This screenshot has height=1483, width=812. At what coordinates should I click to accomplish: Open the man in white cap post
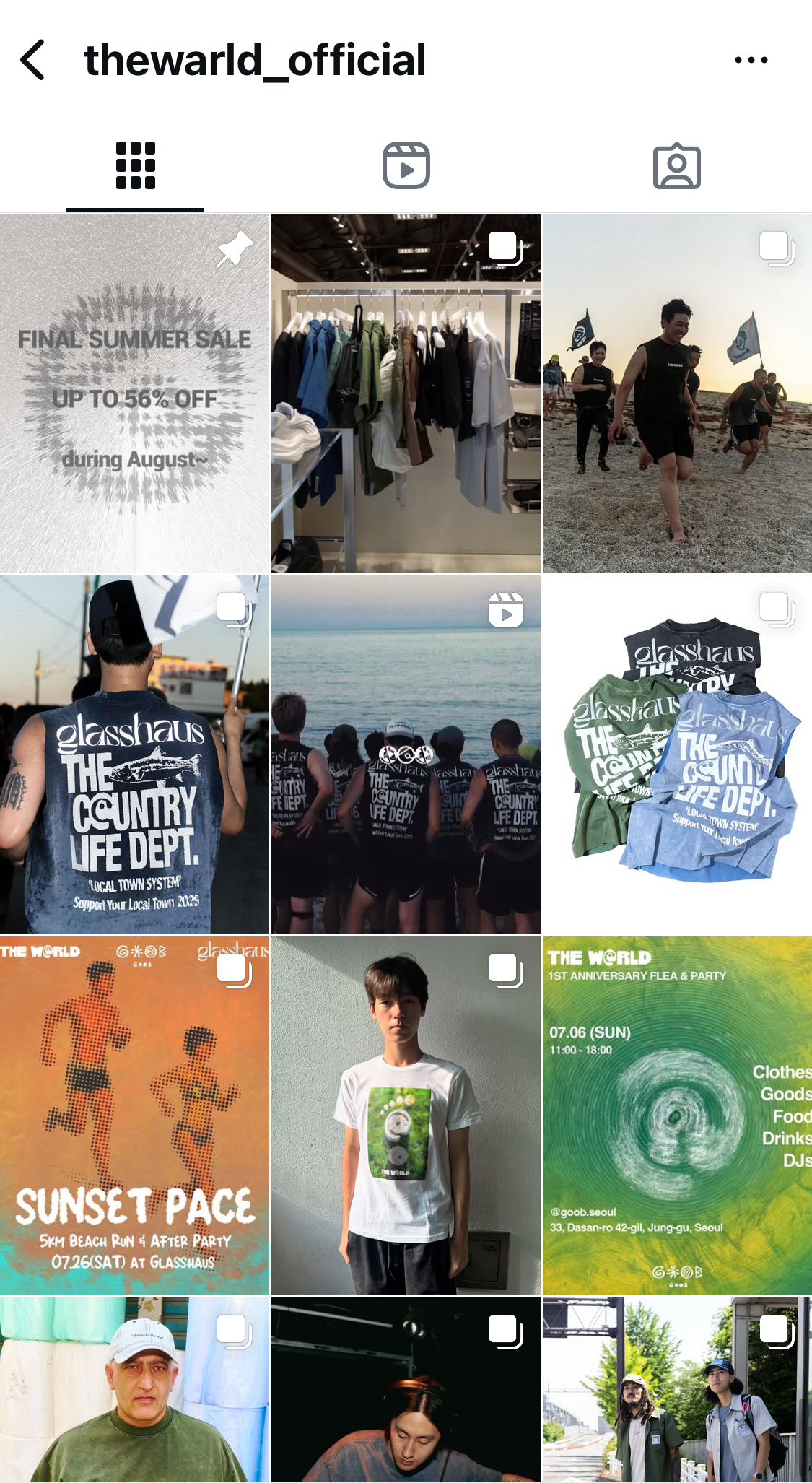134,1390
